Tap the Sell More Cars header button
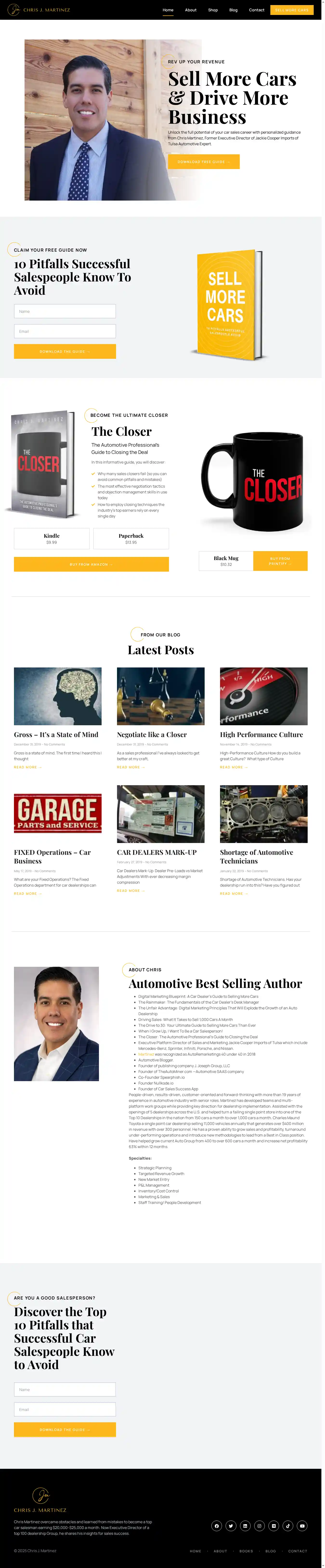325x1568 pixels. pos(292,10)
